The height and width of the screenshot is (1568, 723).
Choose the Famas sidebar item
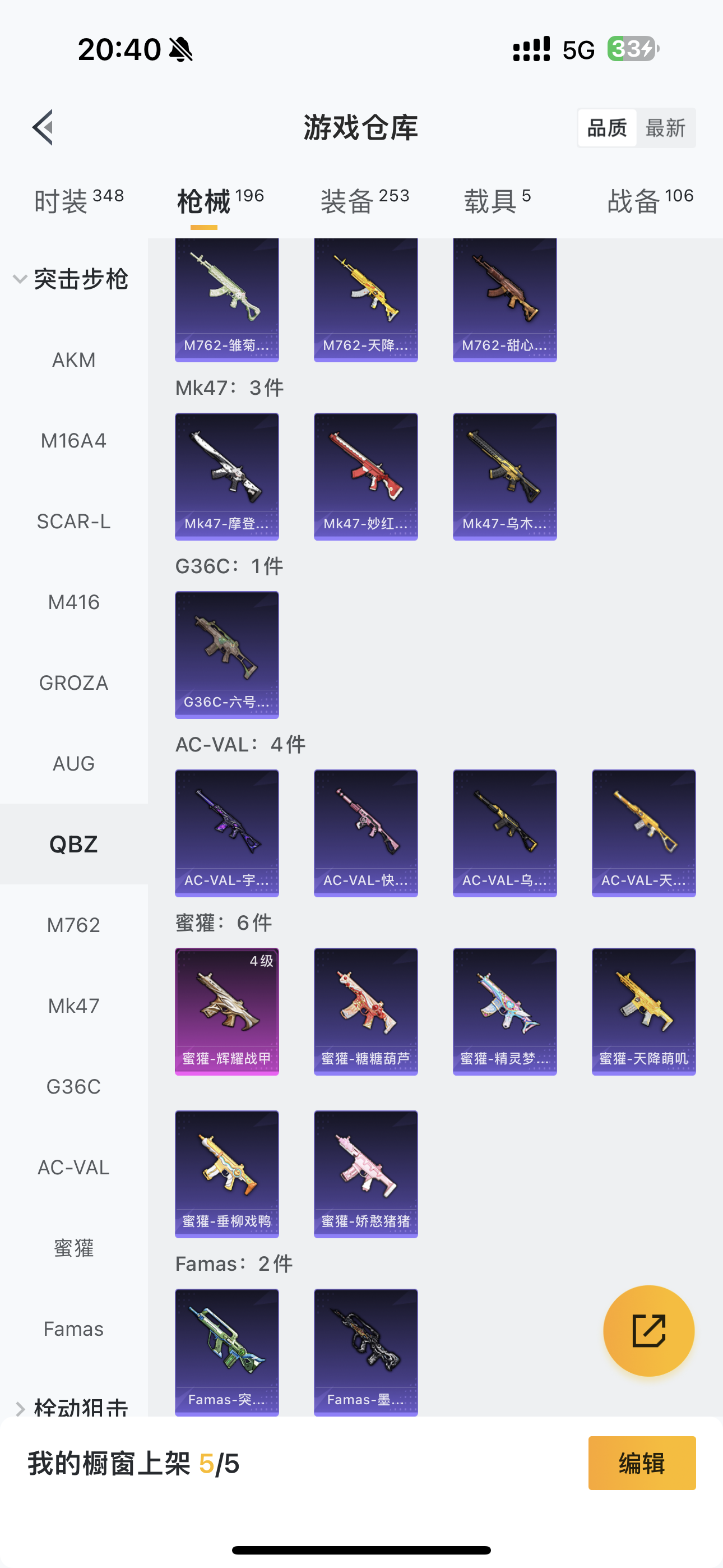point(73,1329)
